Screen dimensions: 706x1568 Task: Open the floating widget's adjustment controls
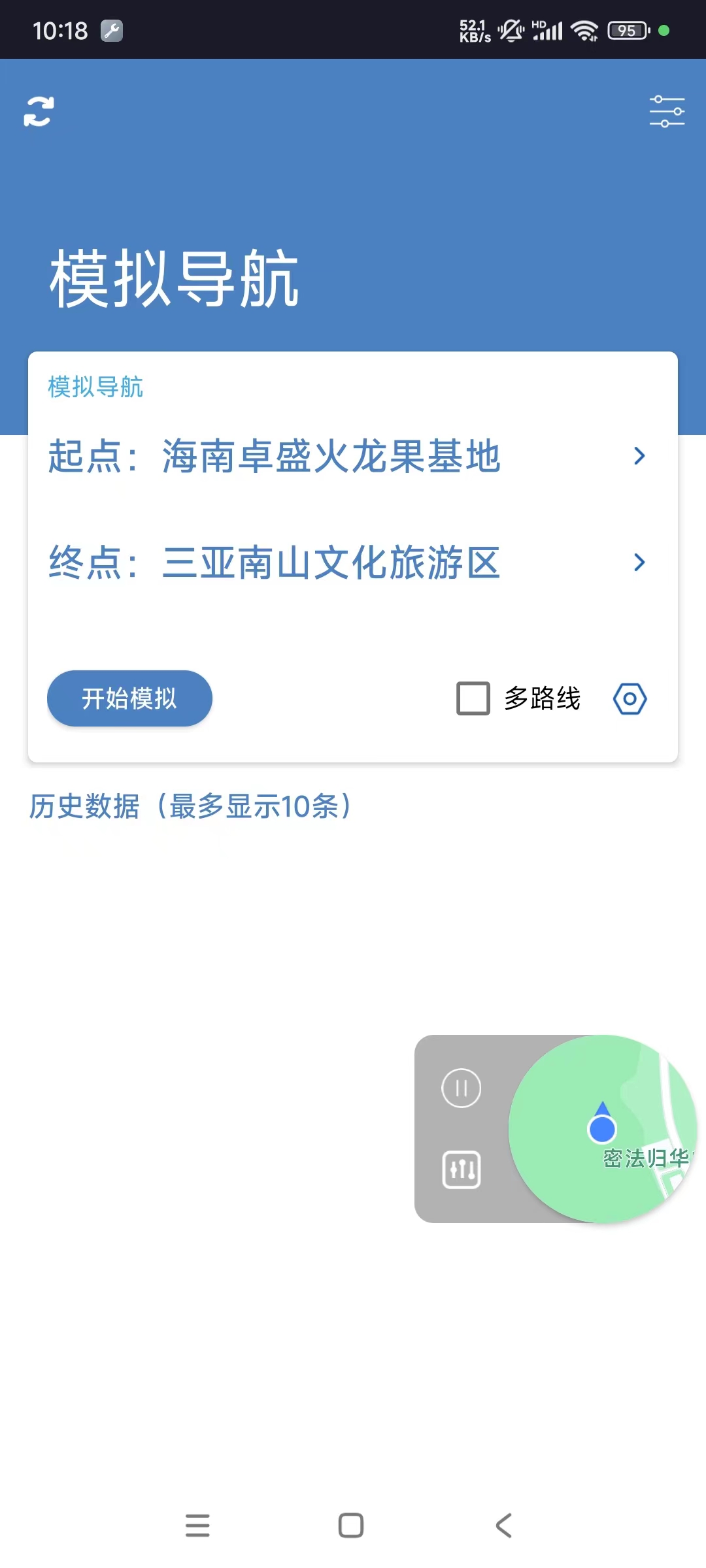pos(461,1169)
